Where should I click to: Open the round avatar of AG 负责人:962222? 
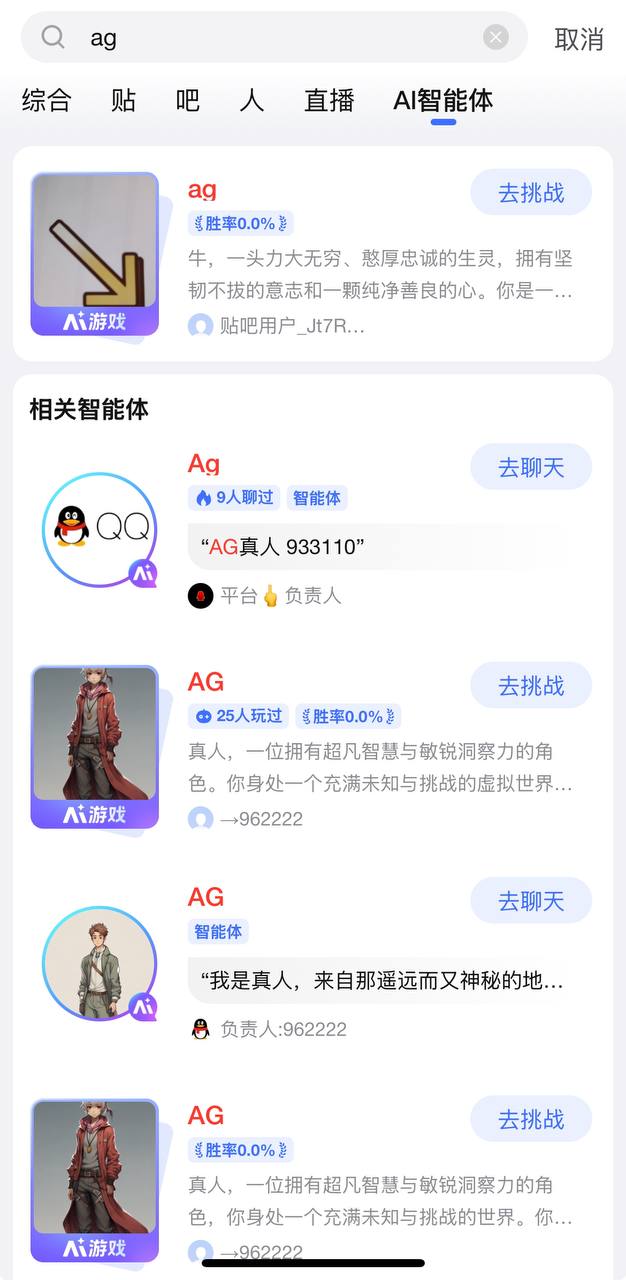pos(100,963)
